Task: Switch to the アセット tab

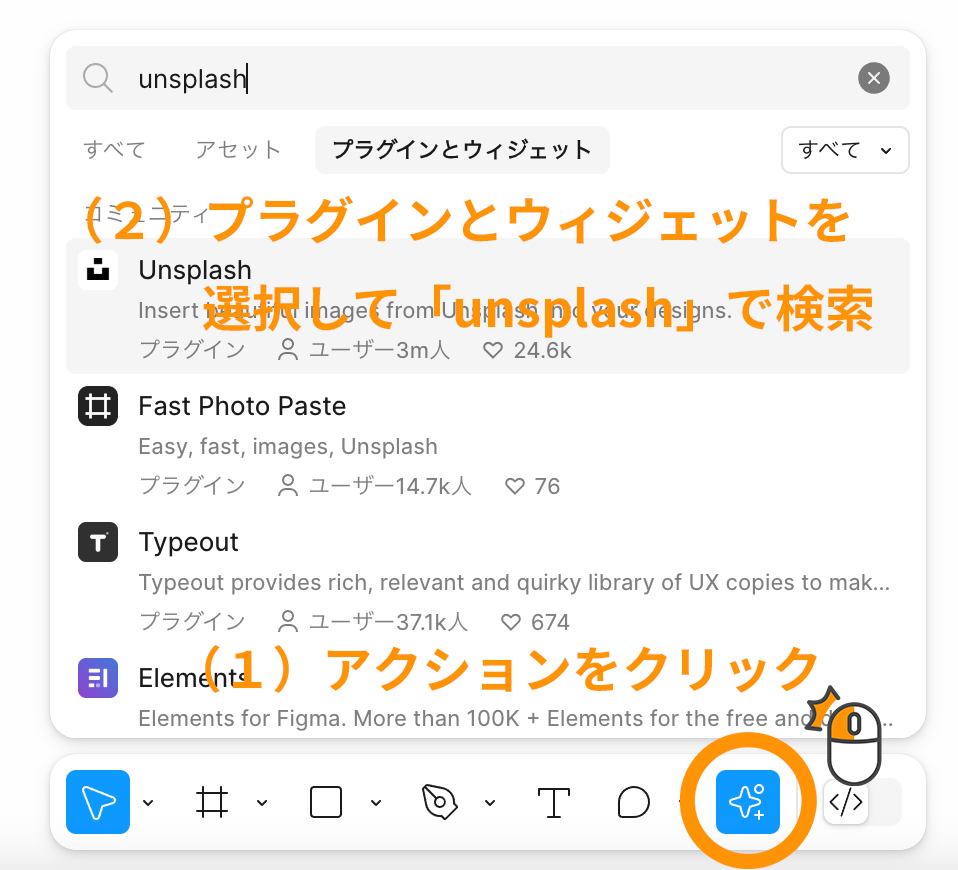Action: click(238, 150)
